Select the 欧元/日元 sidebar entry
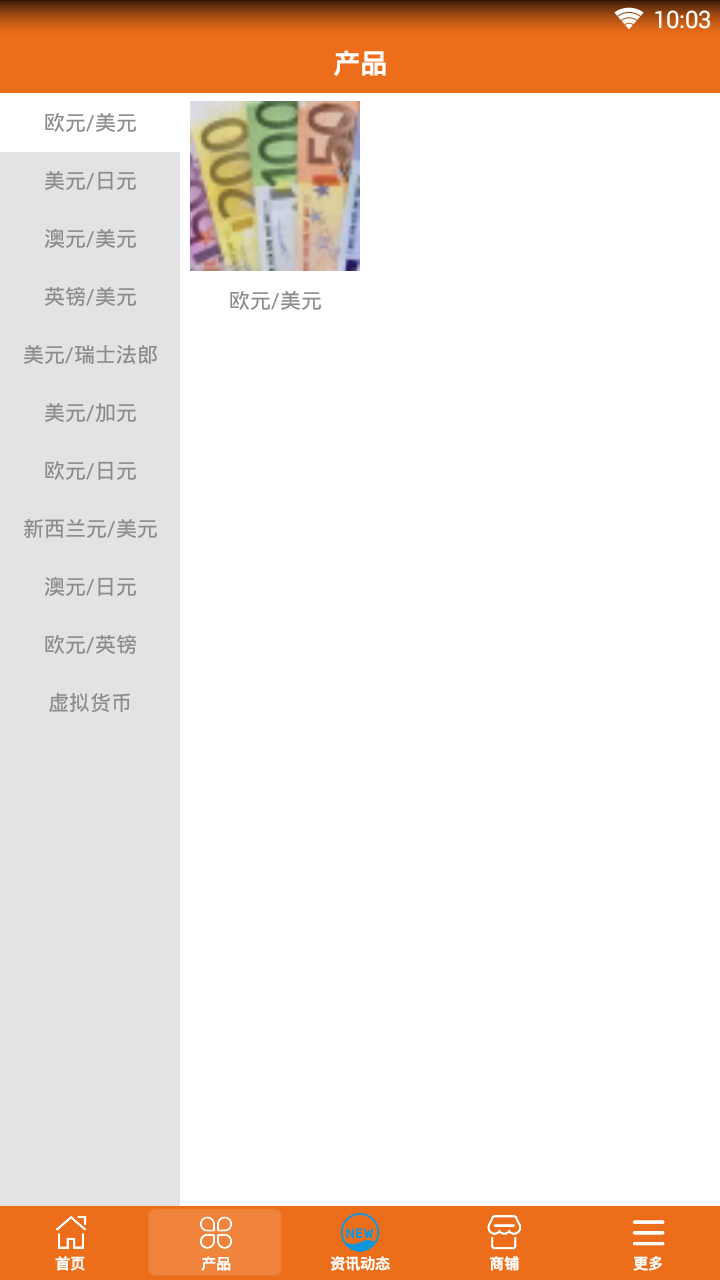The image size is (720, 1280). click(90, 471)
